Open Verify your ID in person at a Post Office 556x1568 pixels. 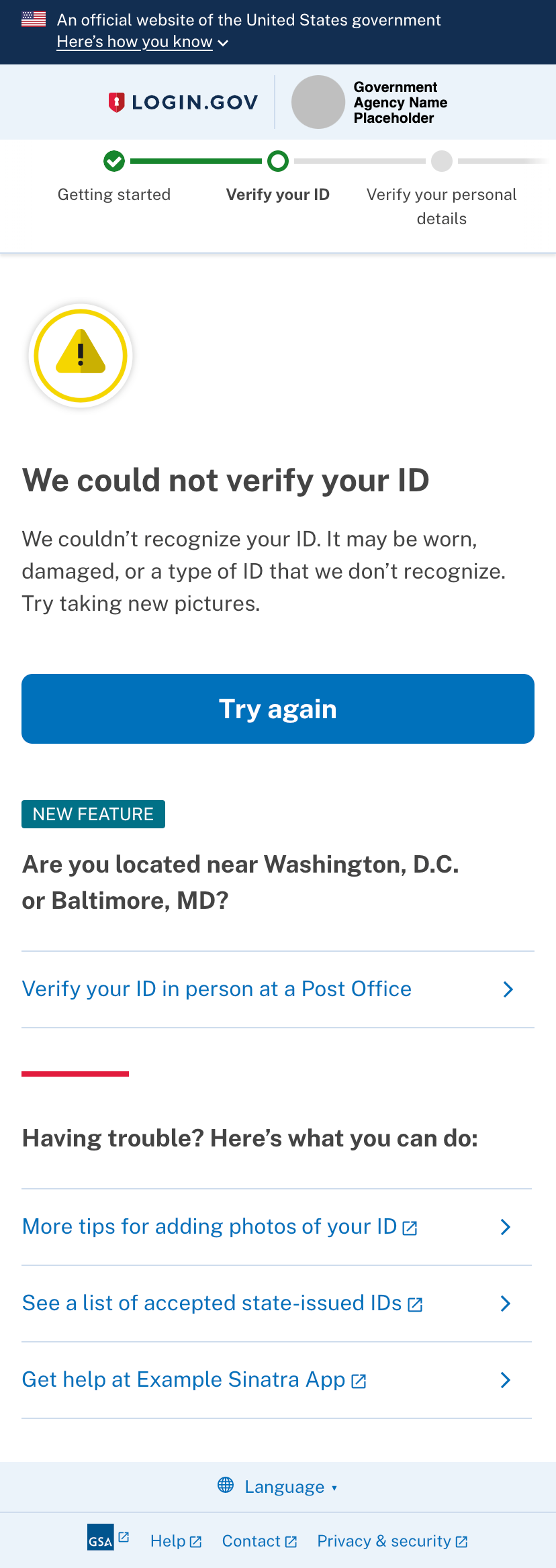click(x=217, y=989)
